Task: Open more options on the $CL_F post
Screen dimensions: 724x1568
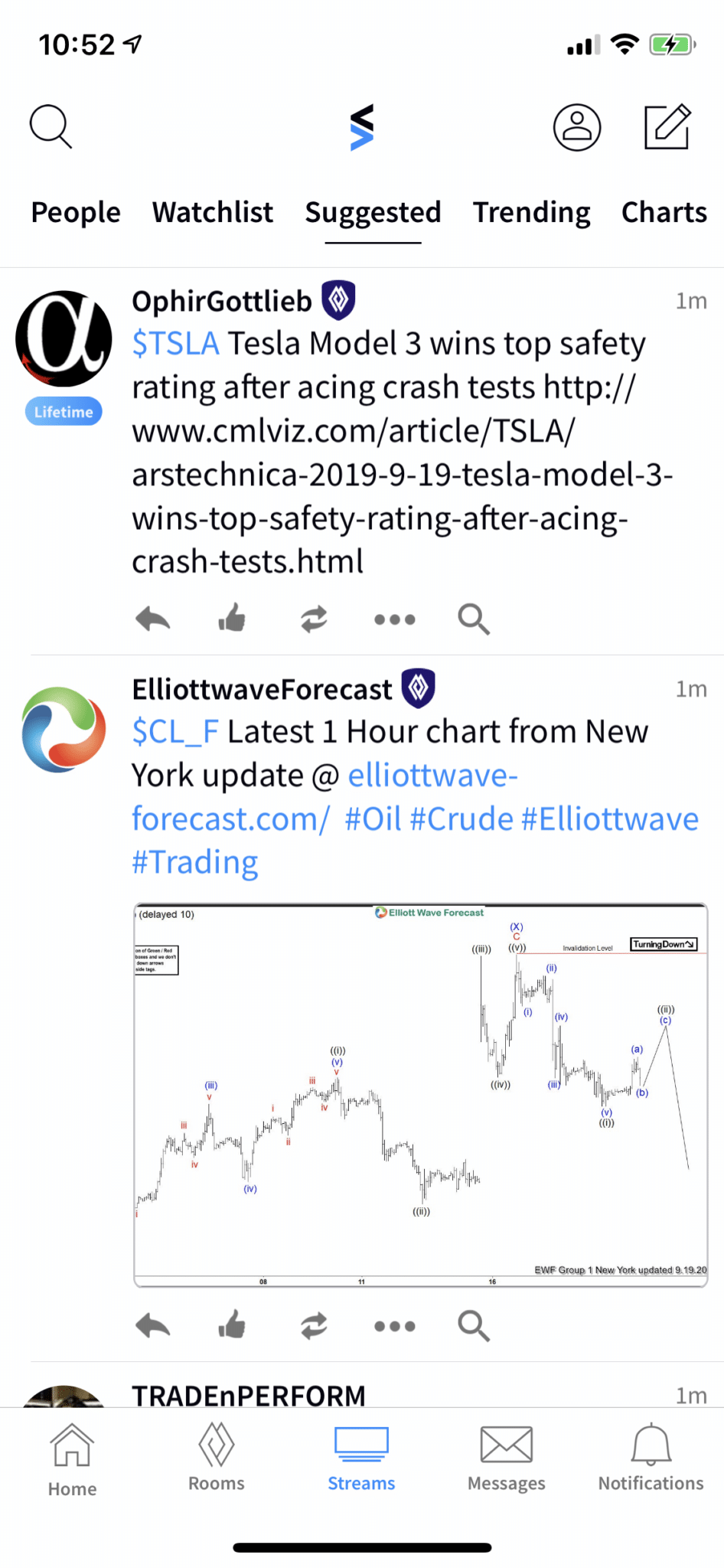Action: click(394, 1326)
